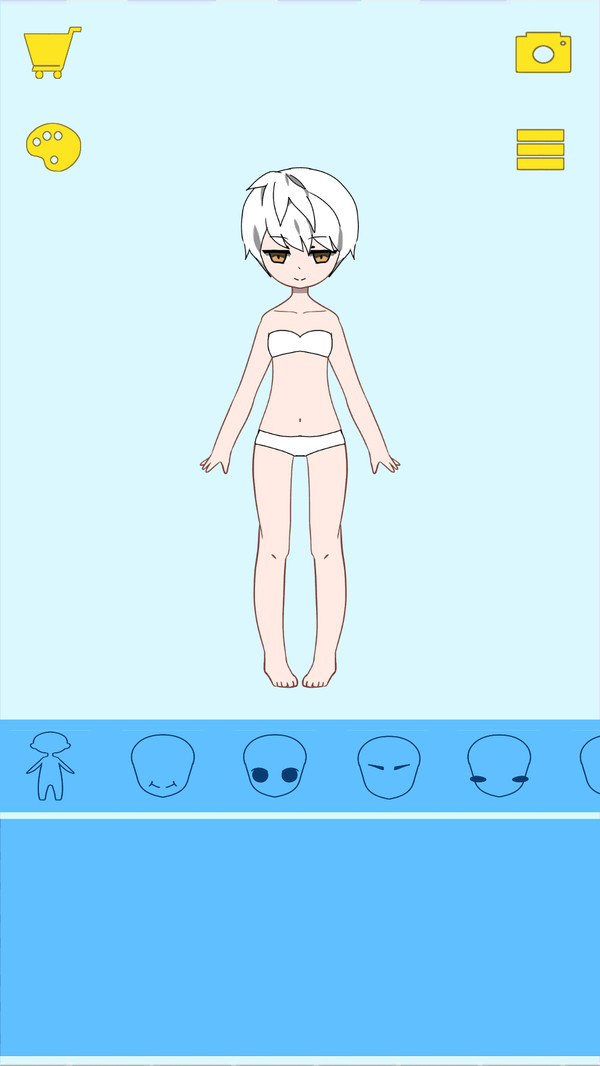Take a snapshot with the camera icon

pos(543,52)
